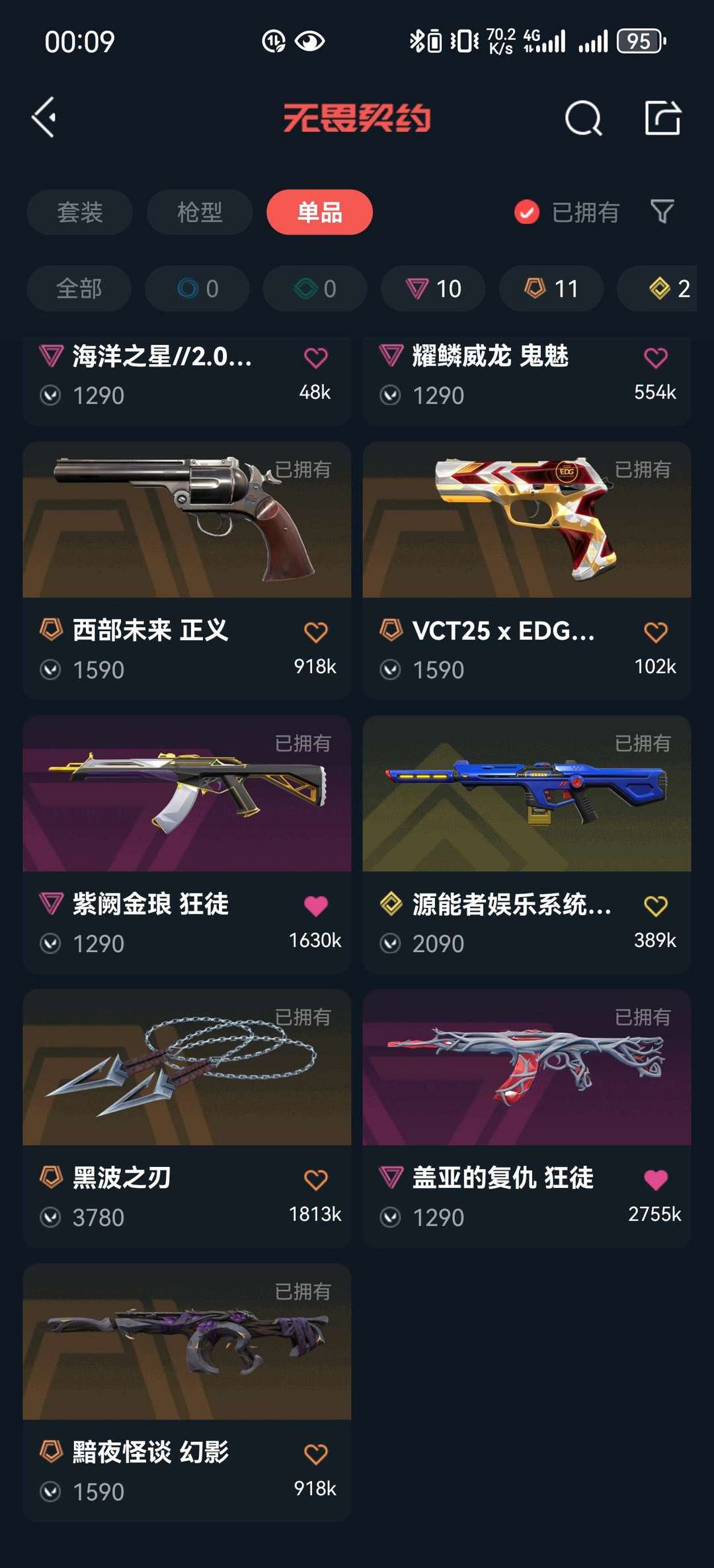Favorite the 西部未来 正义 skin
The image size is (714, 1568).
click(x=317, y=631)
